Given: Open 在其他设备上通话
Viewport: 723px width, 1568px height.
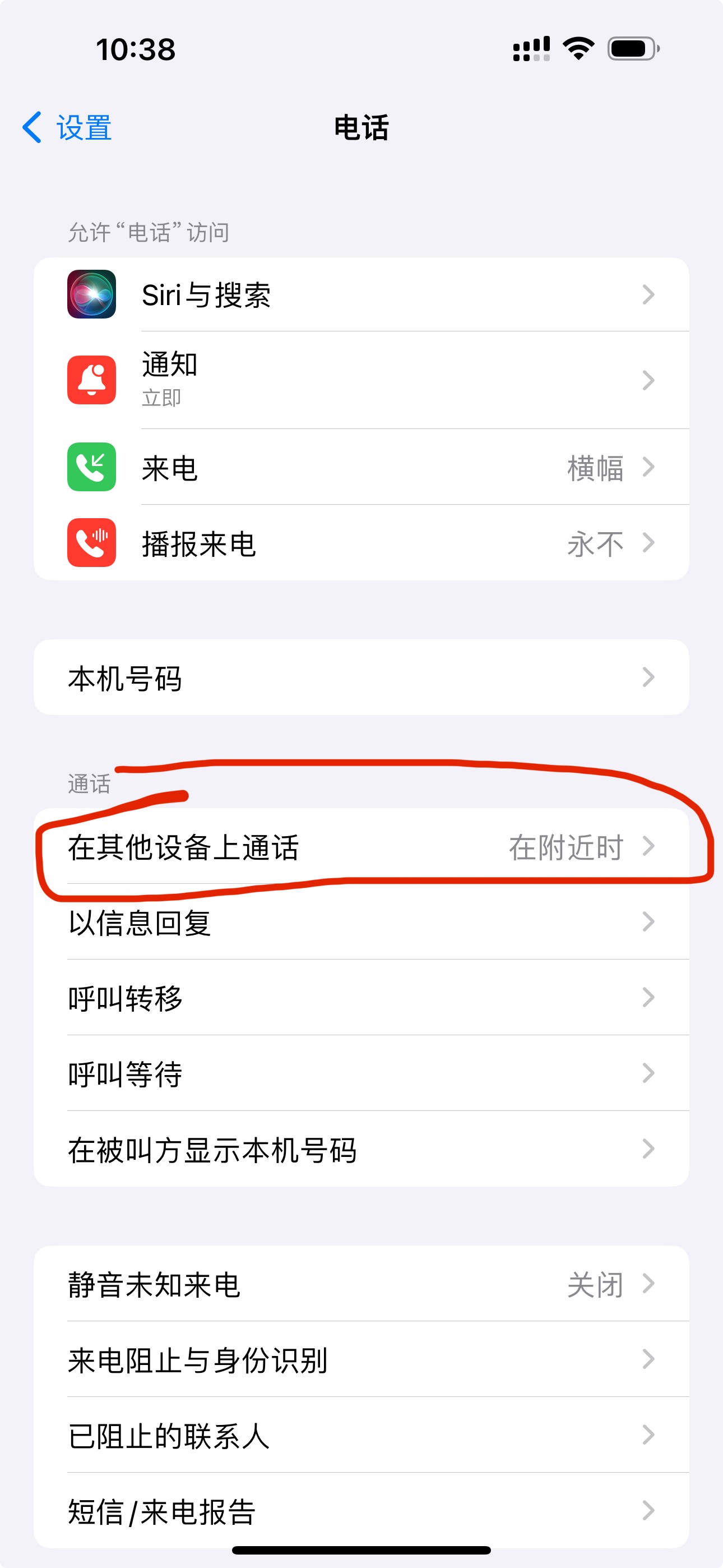Looking at the screenshot, I should pyautogui.click(x=361, y=846).
